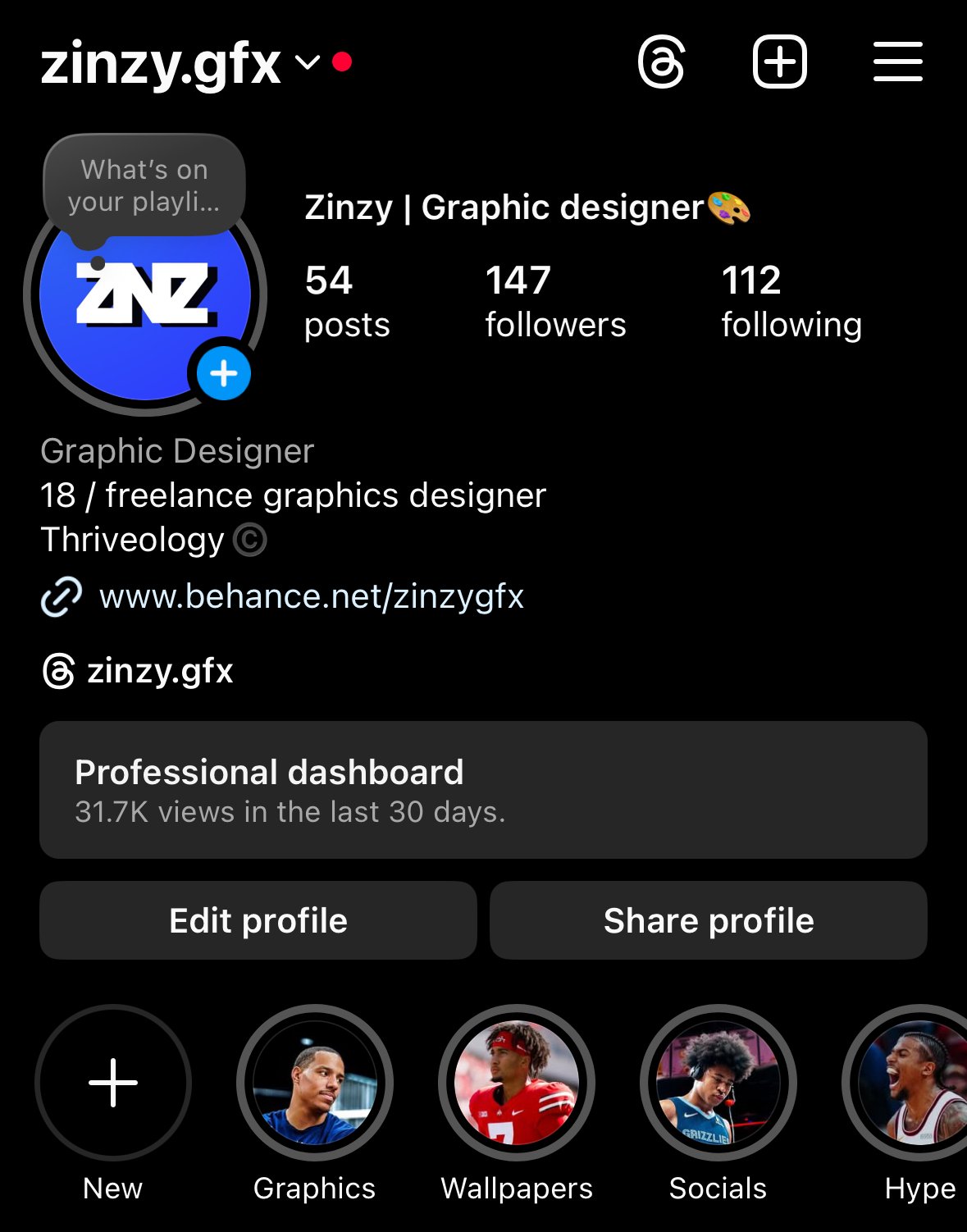Open the playlist note bubble
Screen dimensions: 967x1232
[x=144, y=186]
